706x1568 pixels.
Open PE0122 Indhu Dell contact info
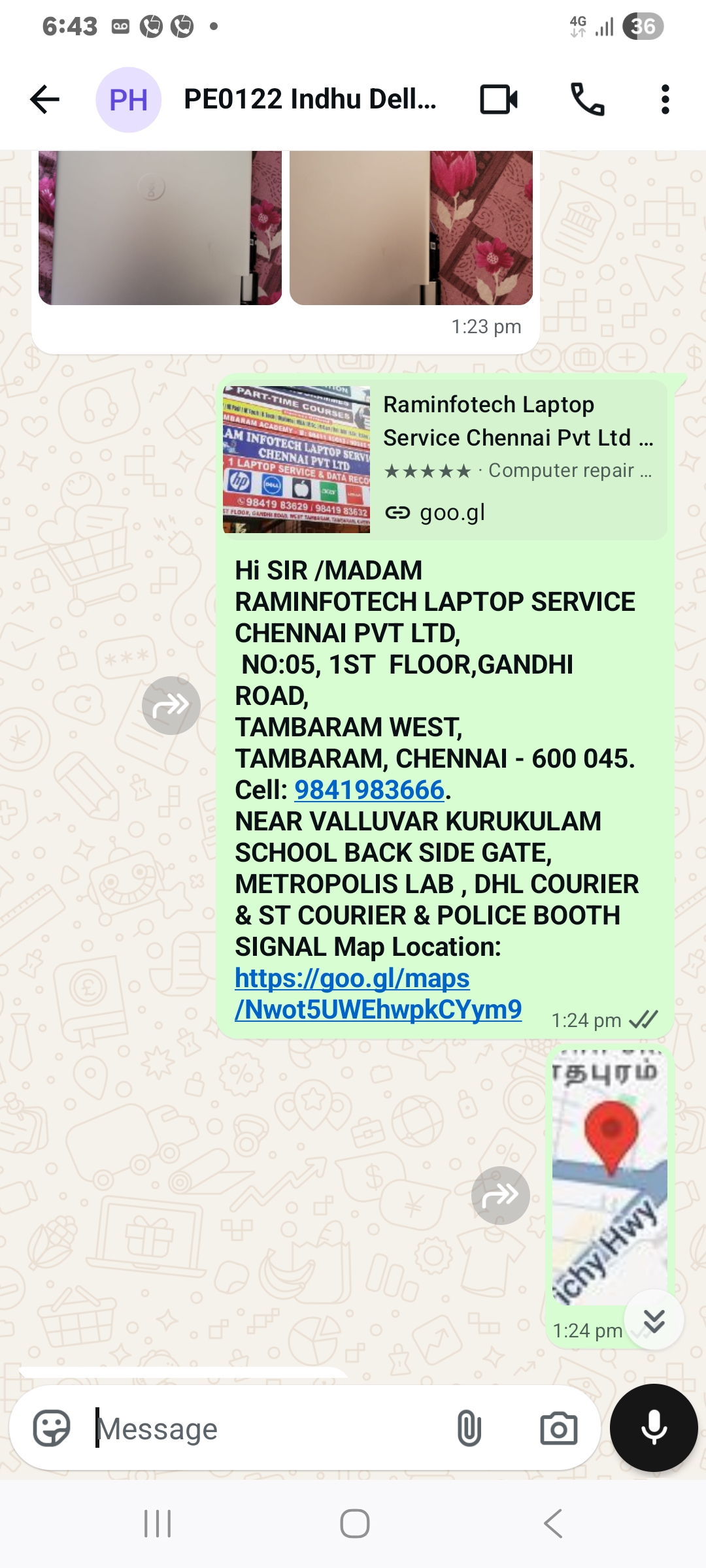(x=309, y=100)
